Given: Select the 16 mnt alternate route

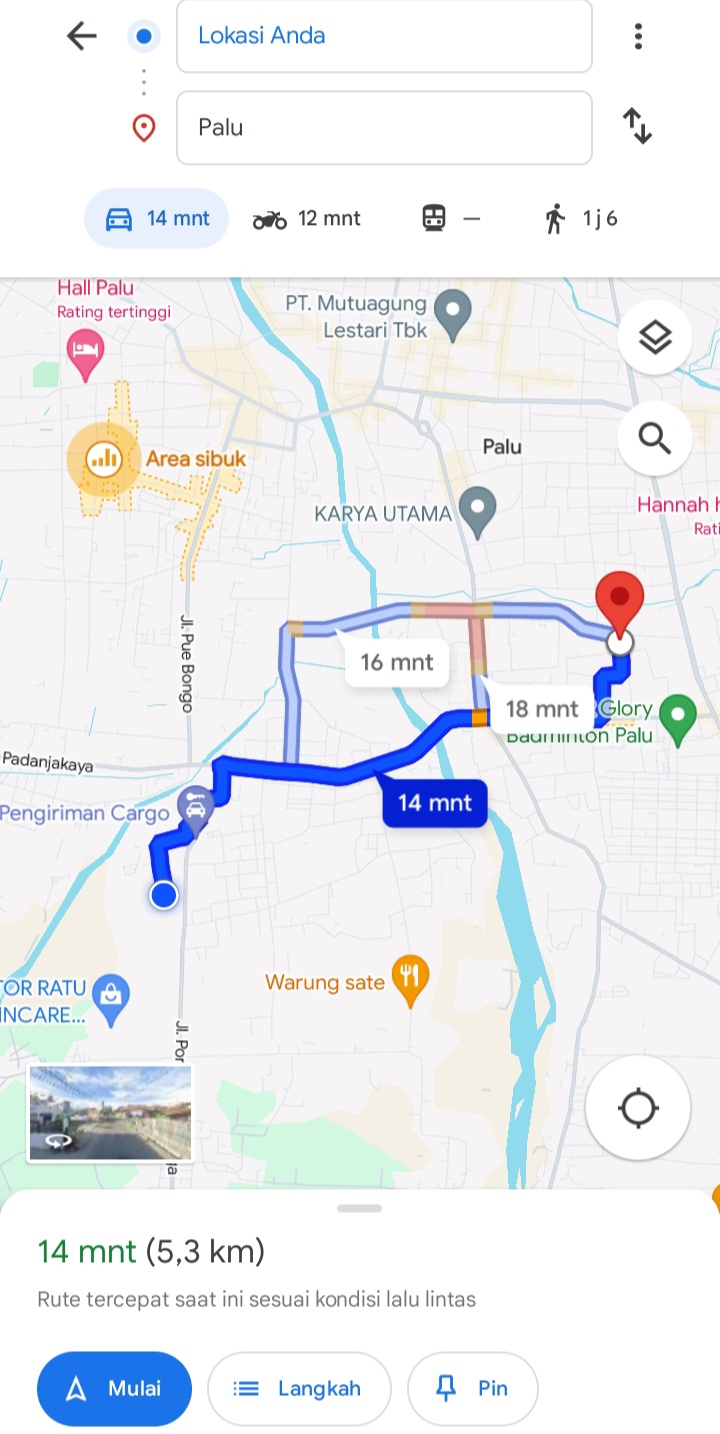Looking at the screenshot, I should pyautogui.click(x=397, y=662).
